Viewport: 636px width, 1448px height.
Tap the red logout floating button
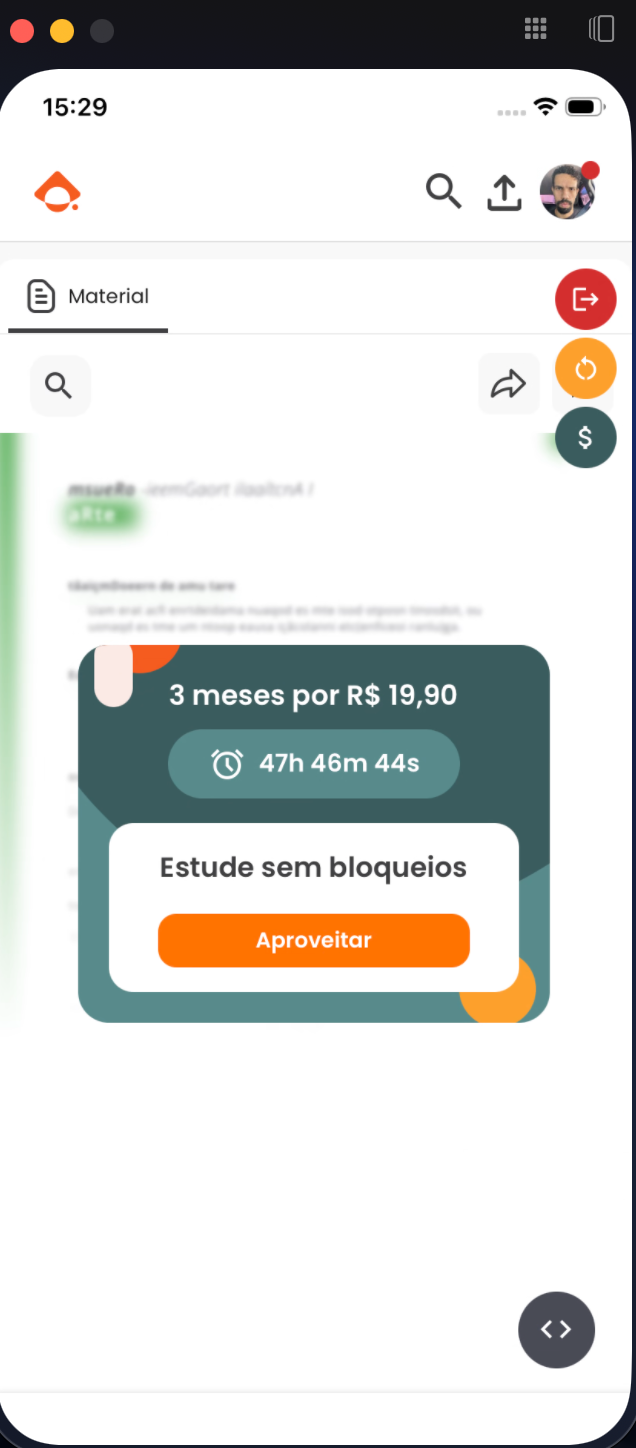pos(586,299)
